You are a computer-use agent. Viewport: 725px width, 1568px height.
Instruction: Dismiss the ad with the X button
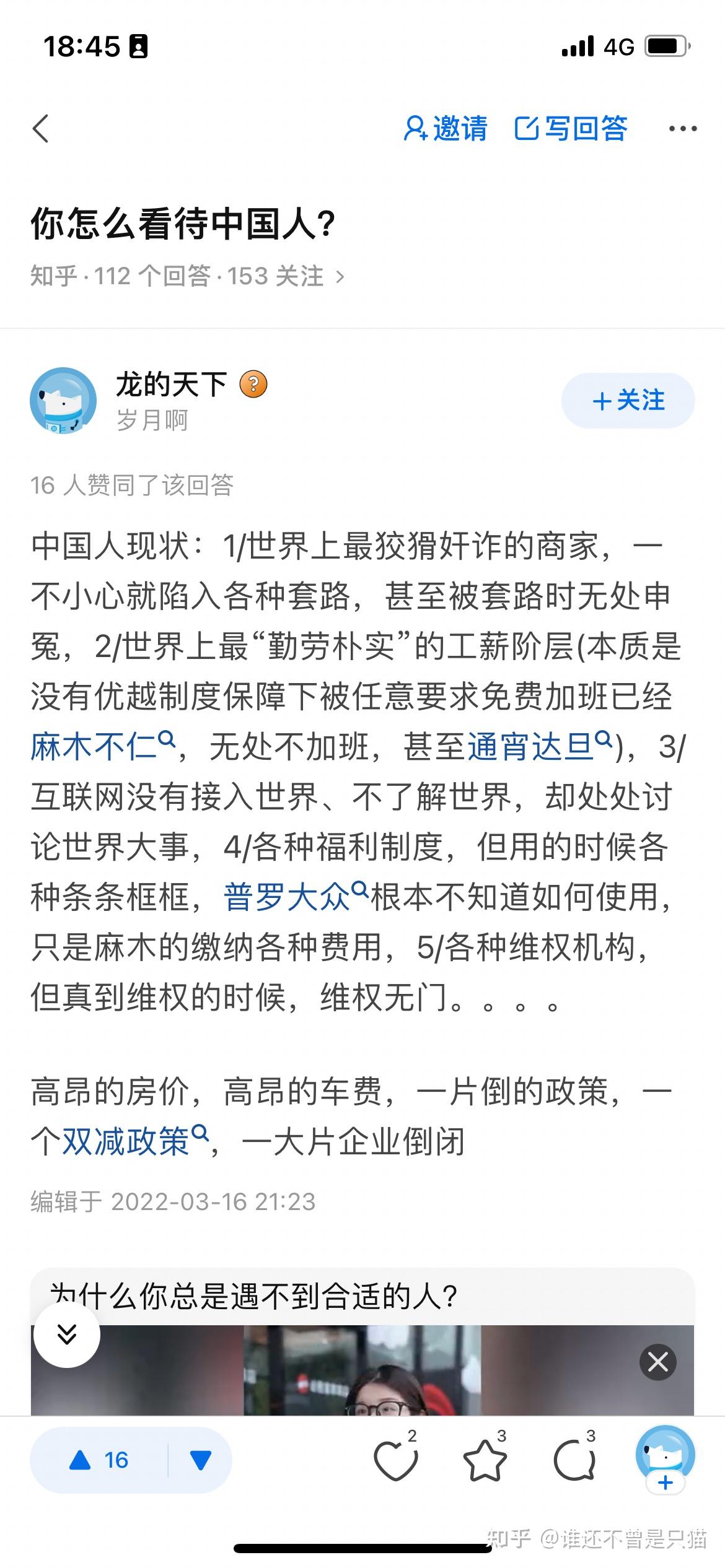coord(657,1362)
